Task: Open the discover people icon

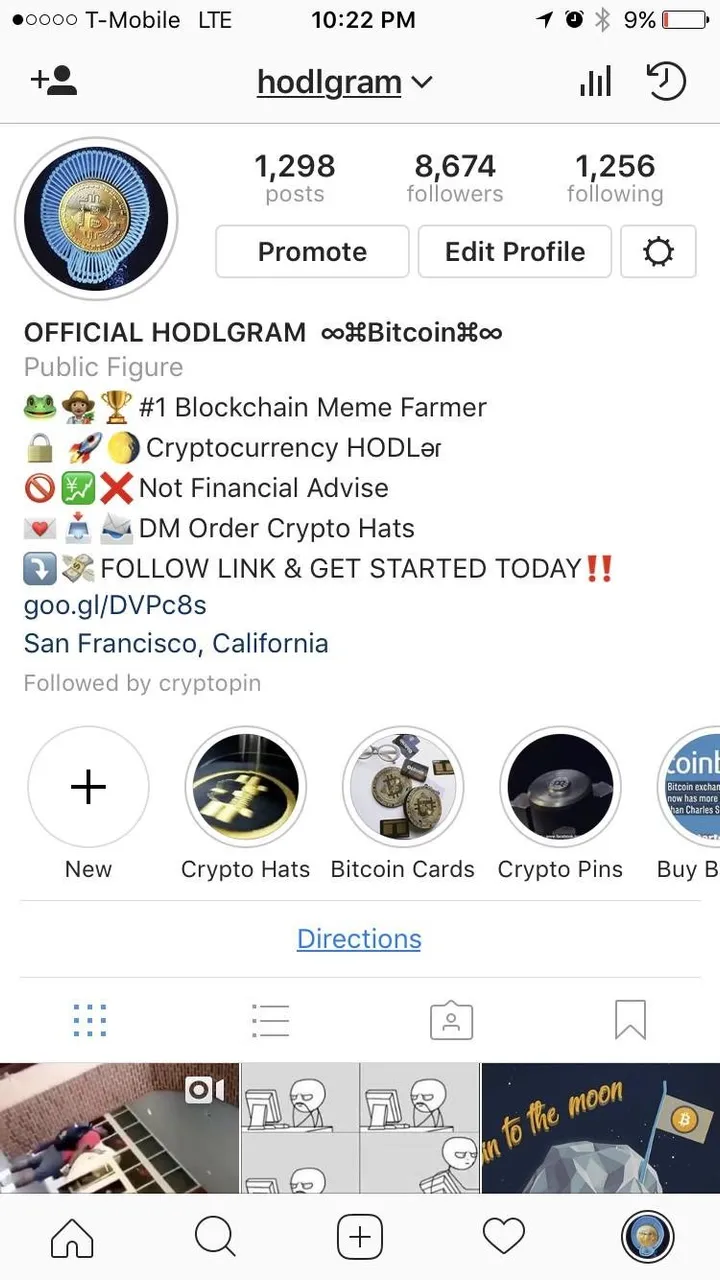Action: (54, 81)
